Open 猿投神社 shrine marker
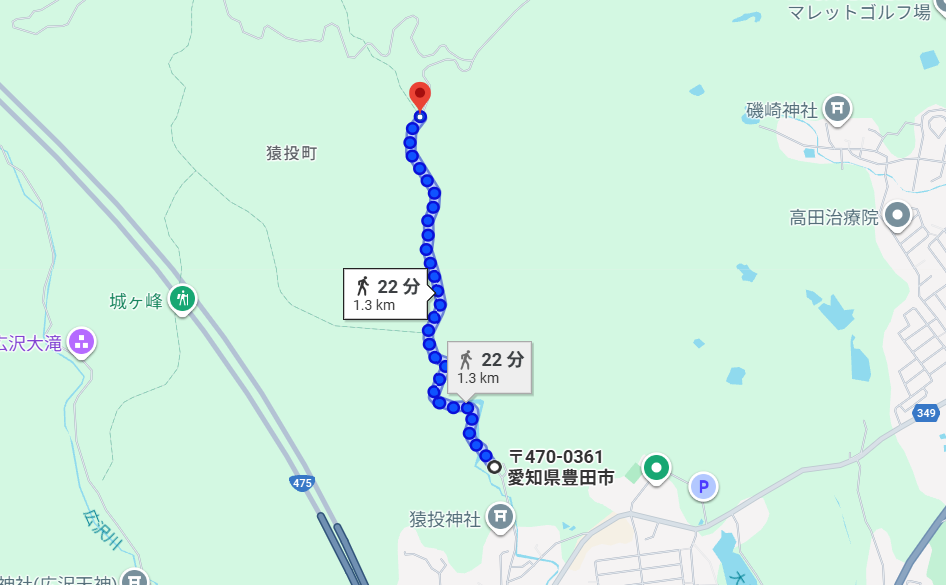This screenshot has height=585, width=946. pyautogui.click(x=501, y=517)
